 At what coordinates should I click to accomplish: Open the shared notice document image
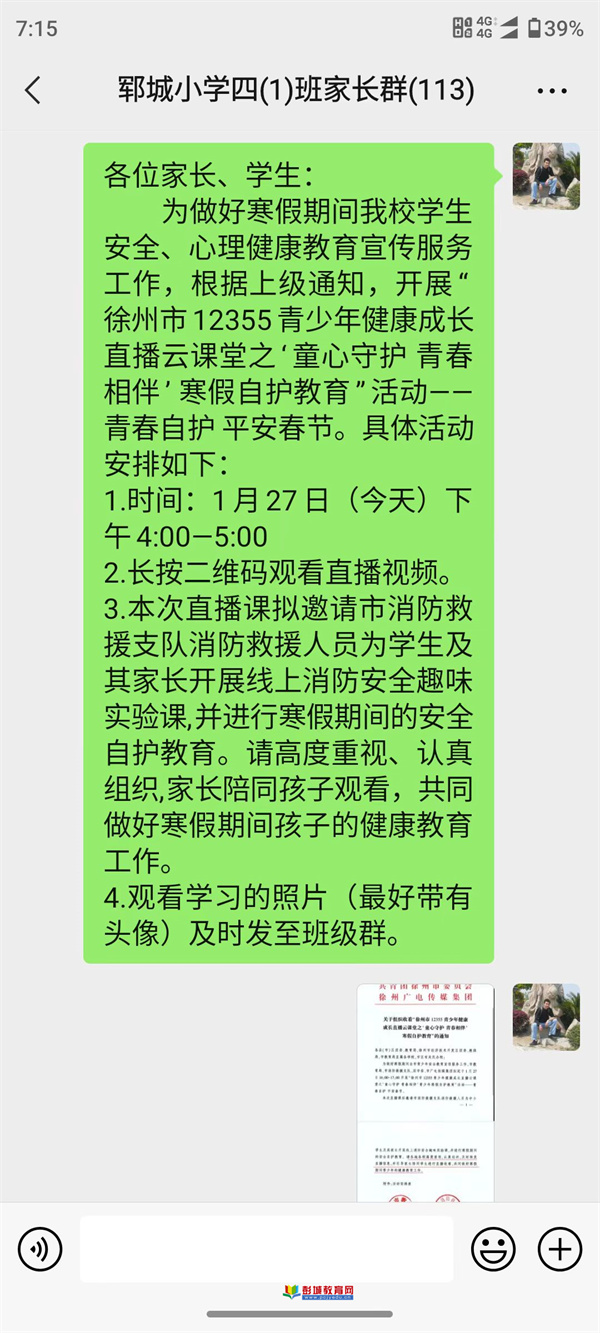point(426,1093)
